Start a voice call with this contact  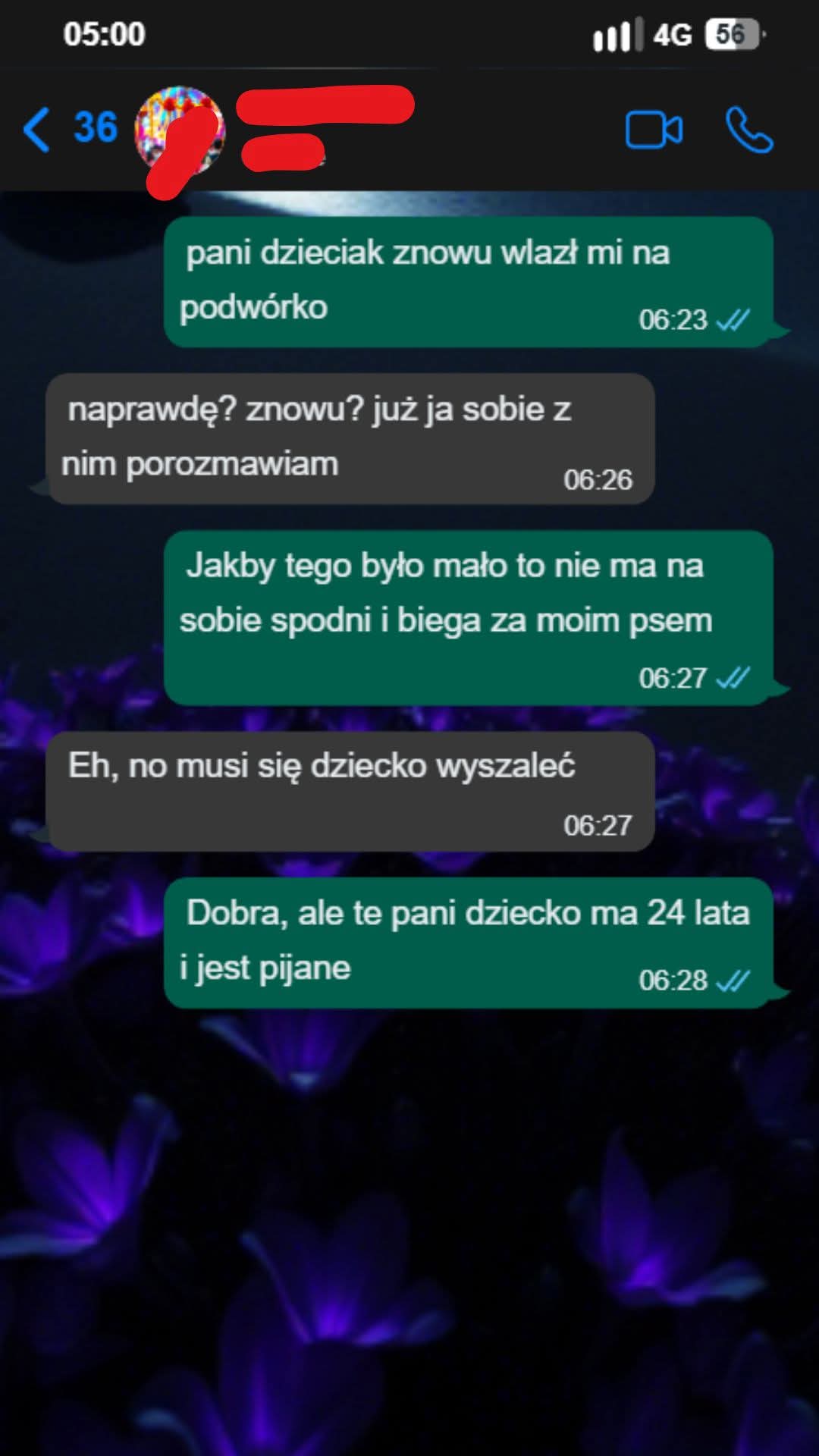tap(748, 130)
